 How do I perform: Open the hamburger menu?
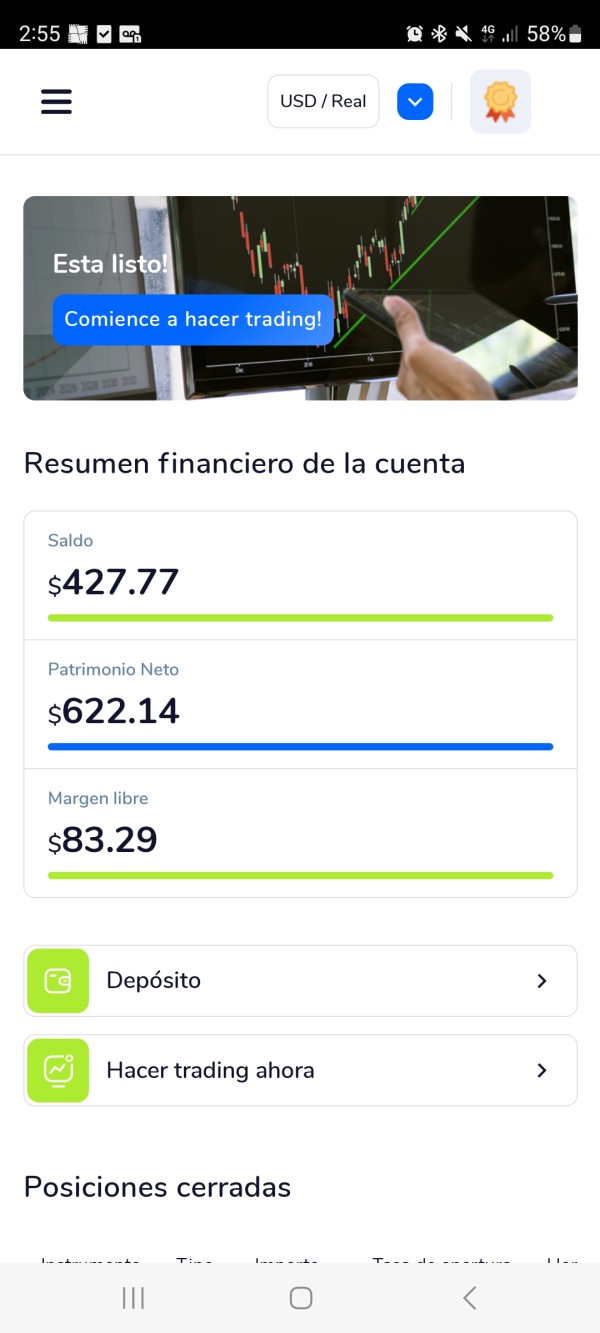(x=56, y=102)
